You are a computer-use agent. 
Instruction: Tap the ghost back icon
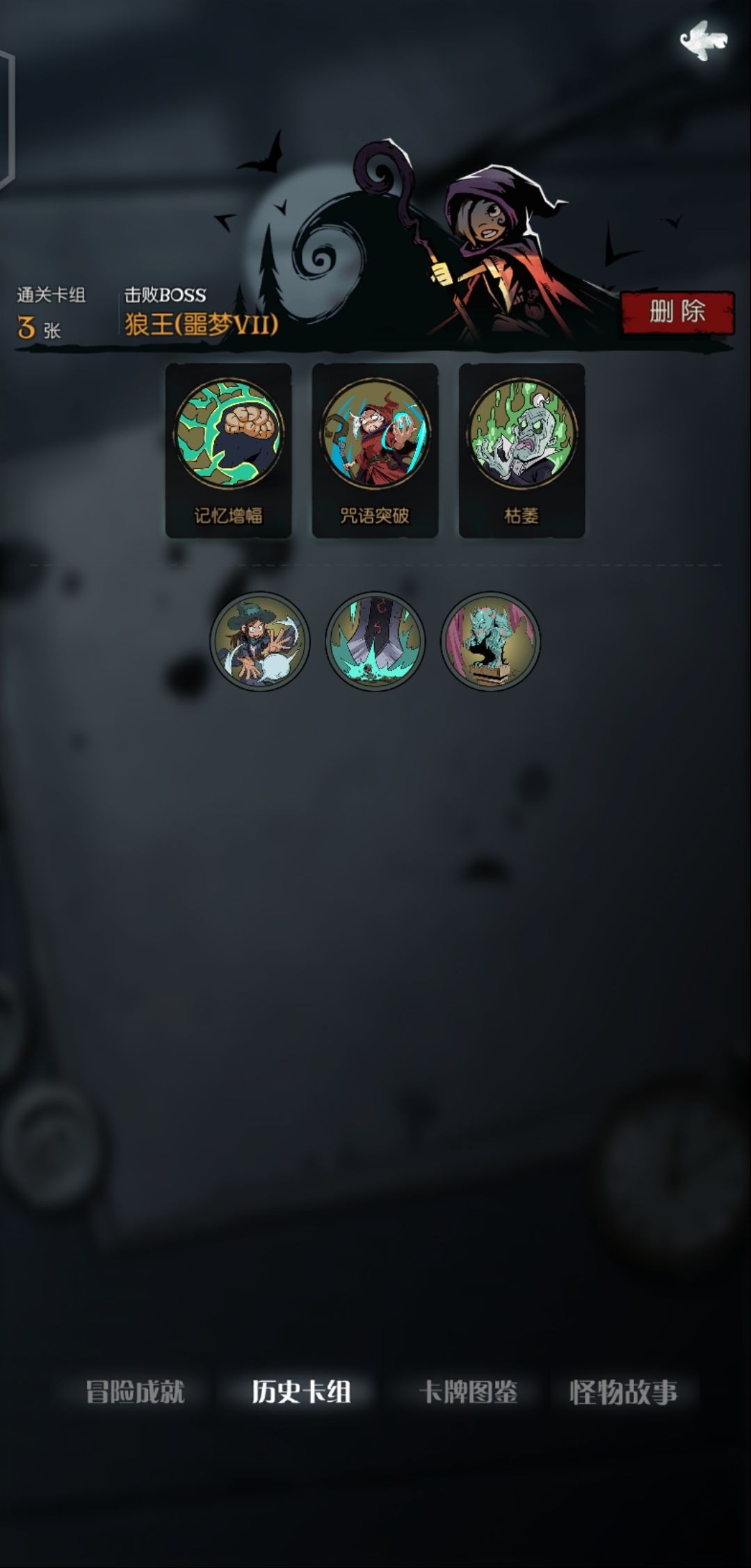coord(703,41)
